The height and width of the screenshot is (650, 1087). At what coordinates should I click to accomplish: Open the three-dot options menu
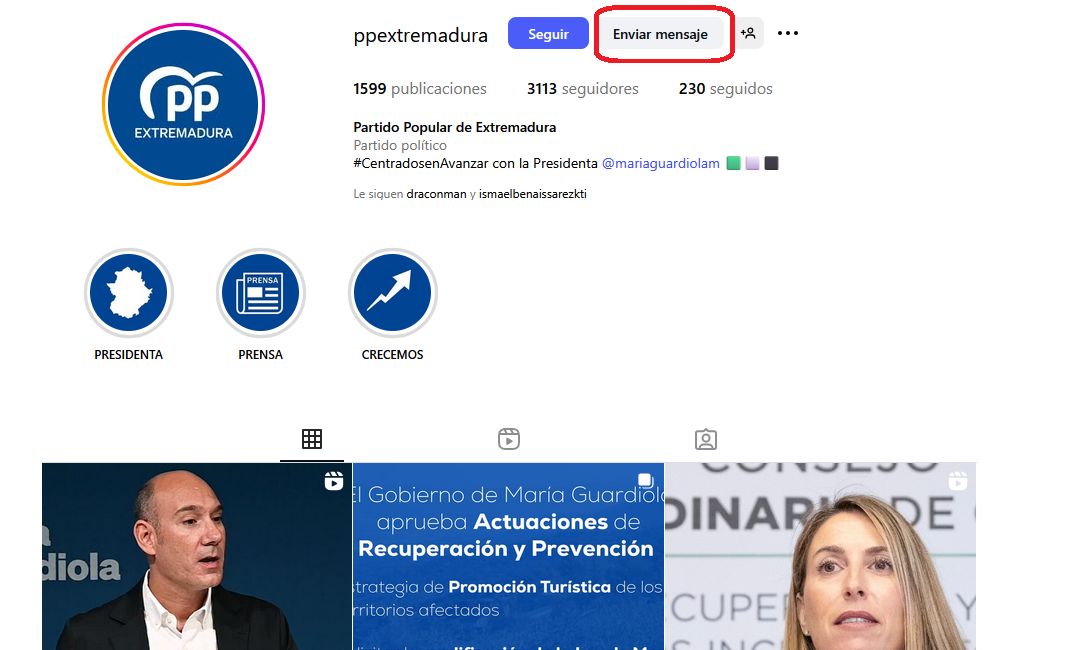point(788,34)
